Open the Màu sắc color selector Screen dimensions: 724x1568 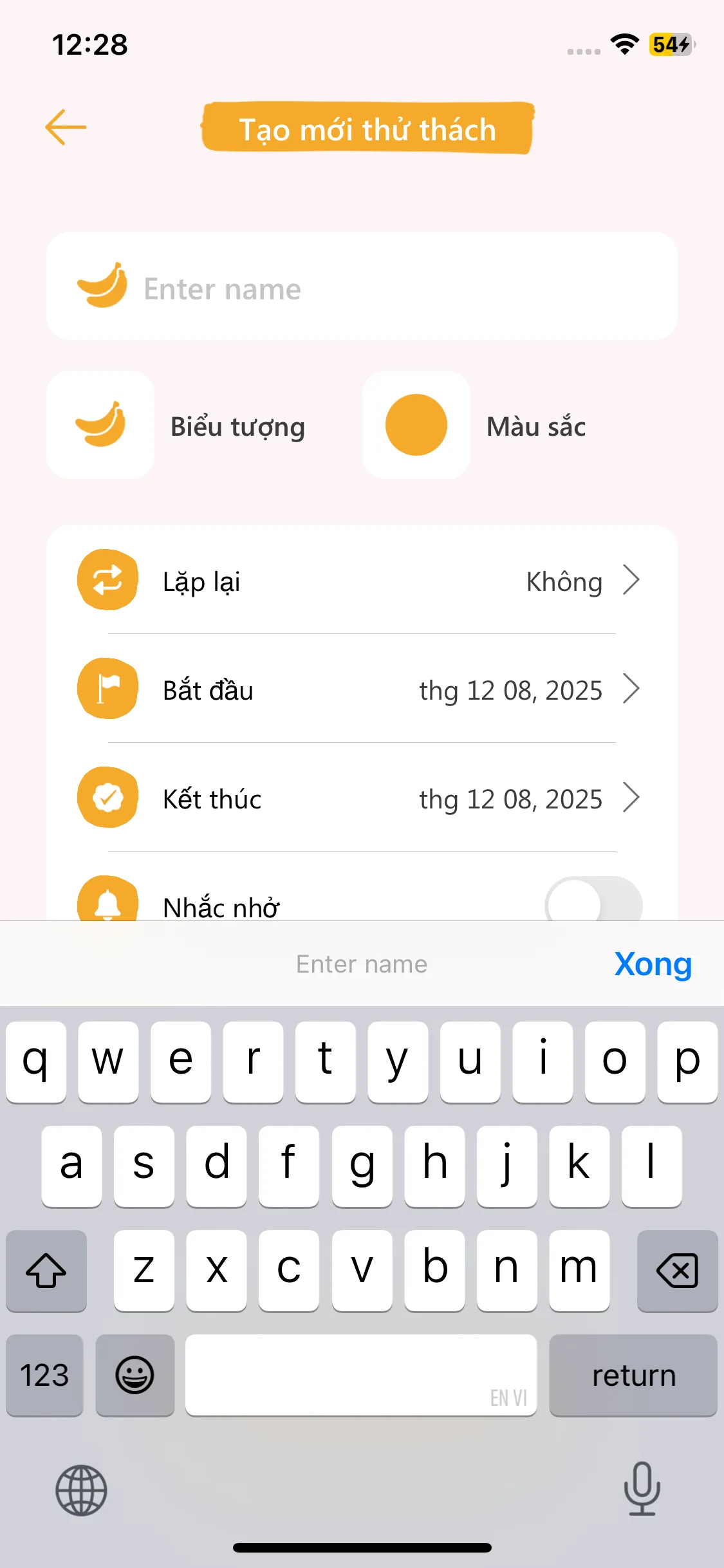click(416, 425)
